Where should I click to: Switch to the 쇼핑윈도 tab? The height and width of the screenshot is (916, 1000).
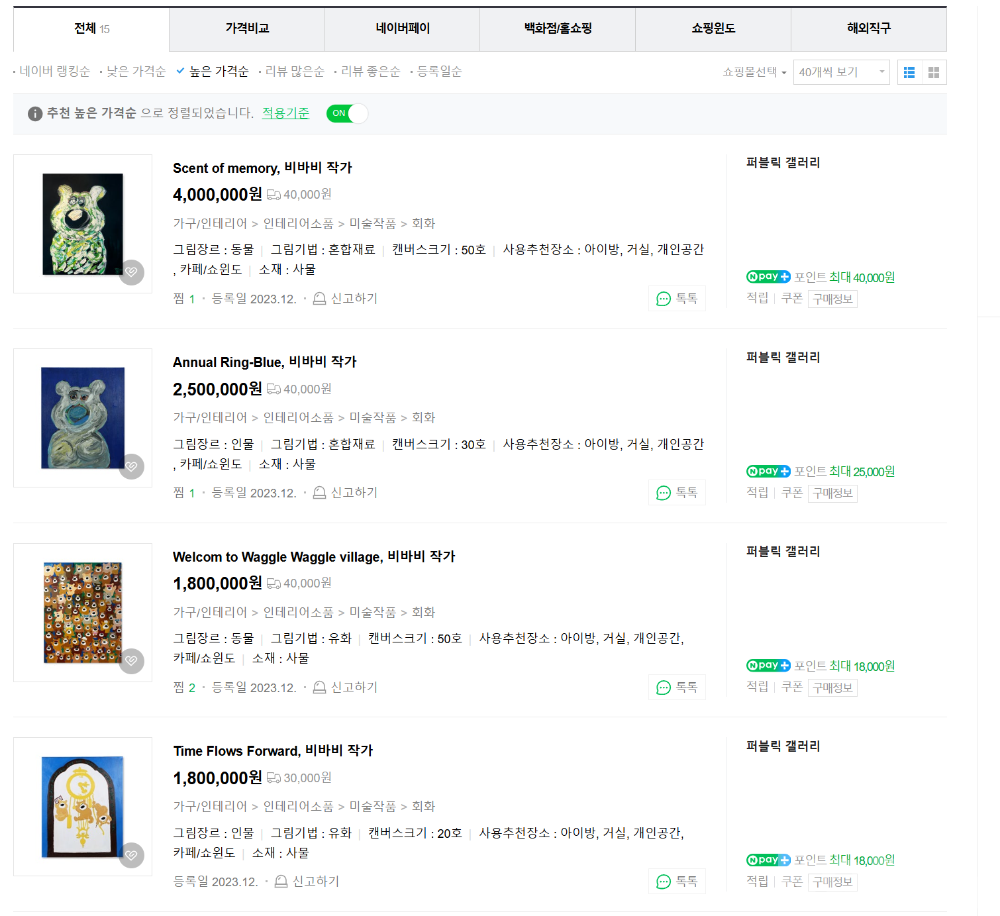pos(713,29)
